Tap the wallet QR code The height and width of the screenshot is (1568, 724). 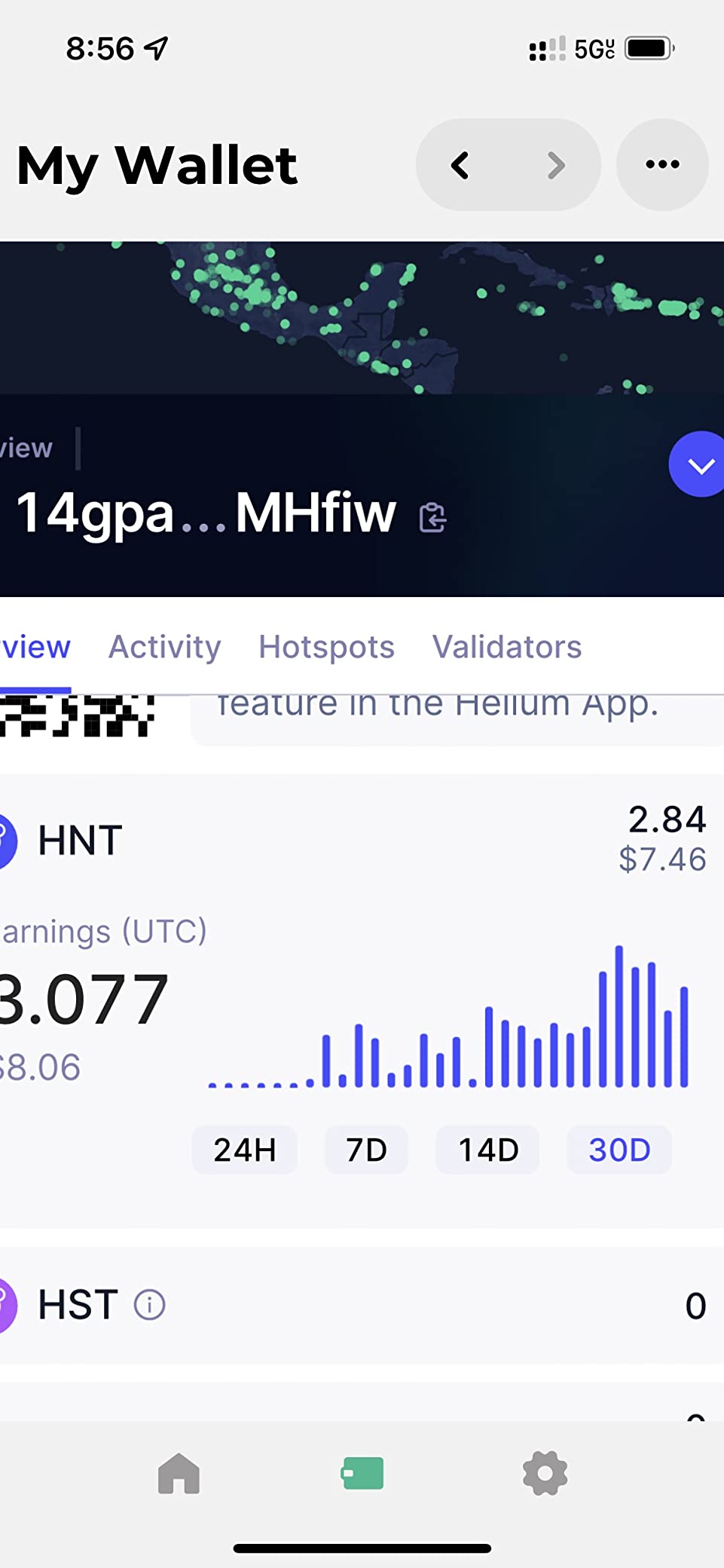pos(75,716)
